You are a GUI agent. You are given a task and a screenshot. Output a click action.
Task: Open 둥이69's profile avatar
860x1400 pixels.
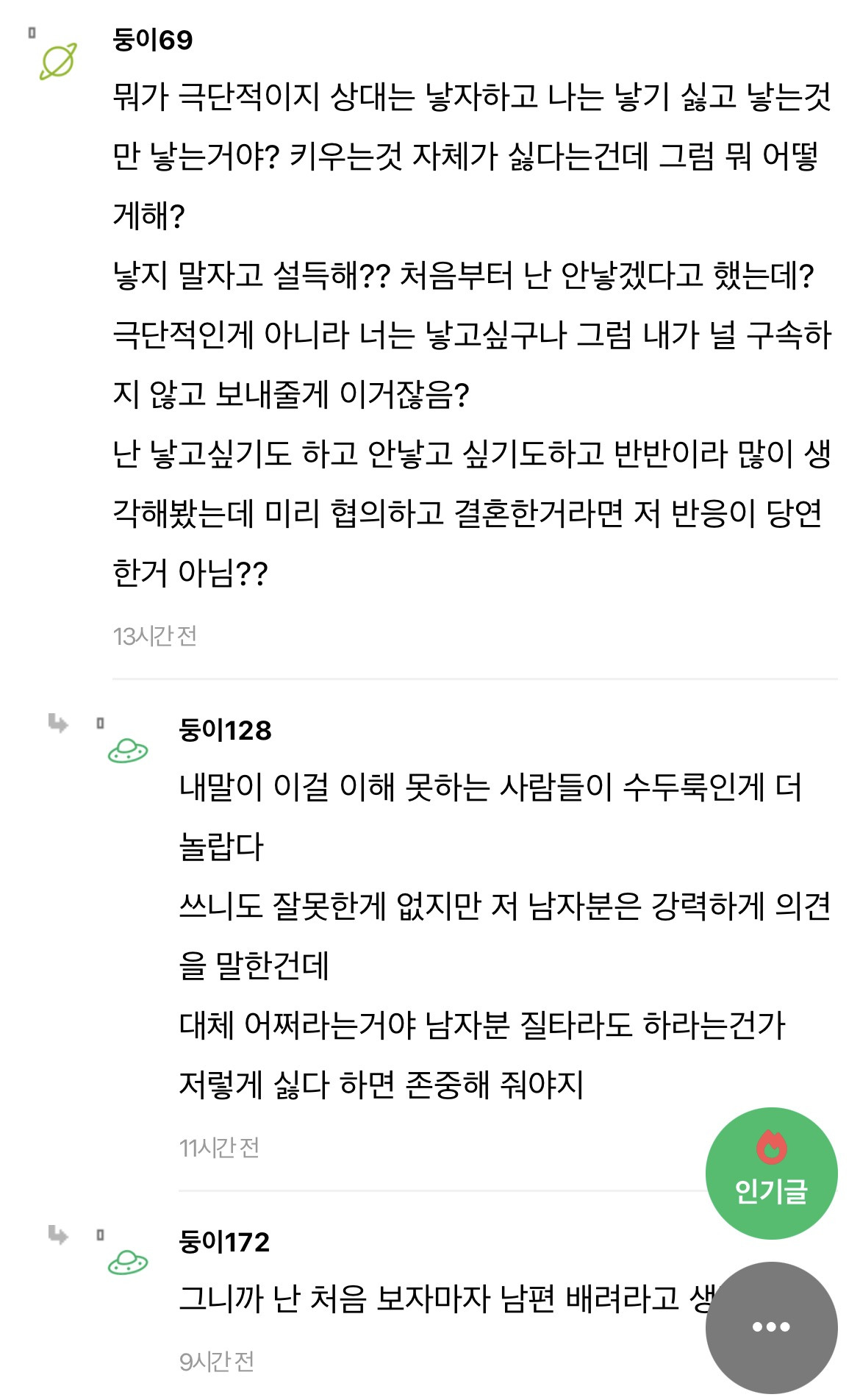pos(58,61)
